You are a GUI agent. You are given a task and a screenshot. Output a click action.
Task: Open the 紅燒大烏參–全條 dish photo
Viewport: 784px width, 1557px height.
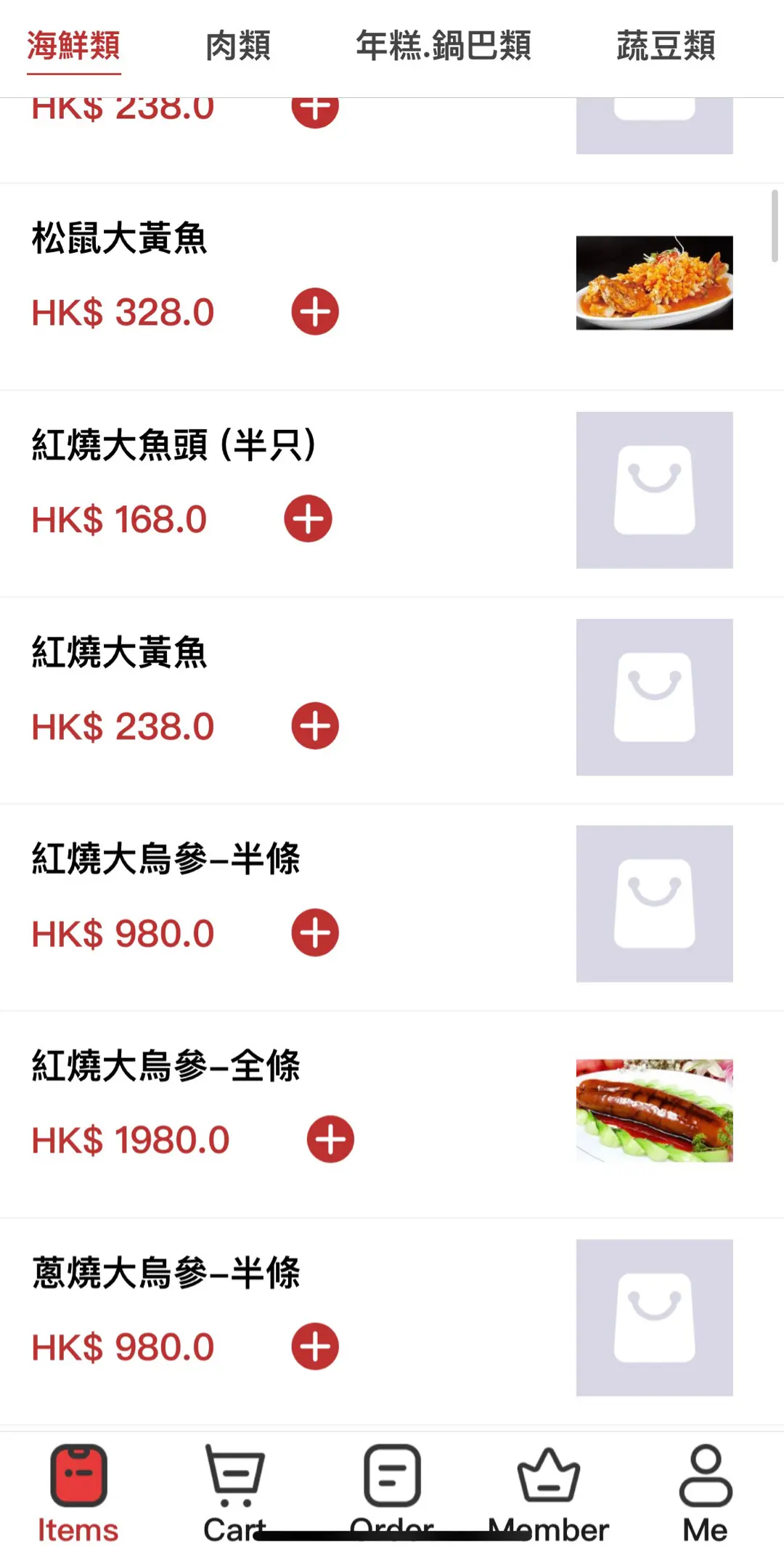[x=654, y=1110]
